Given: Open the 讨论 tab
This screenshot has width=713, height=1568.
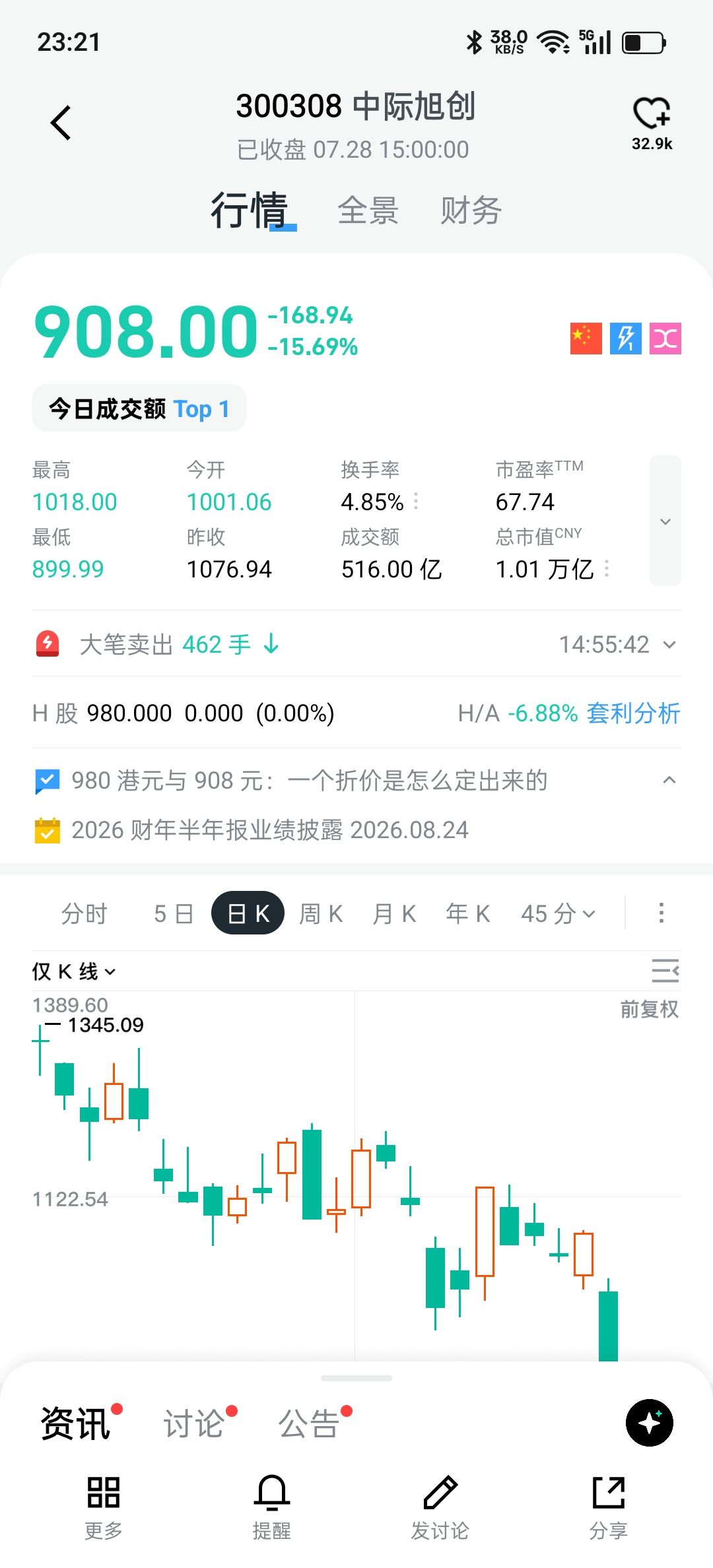Looking at the screenshot, I should (x=194, y=1423).
